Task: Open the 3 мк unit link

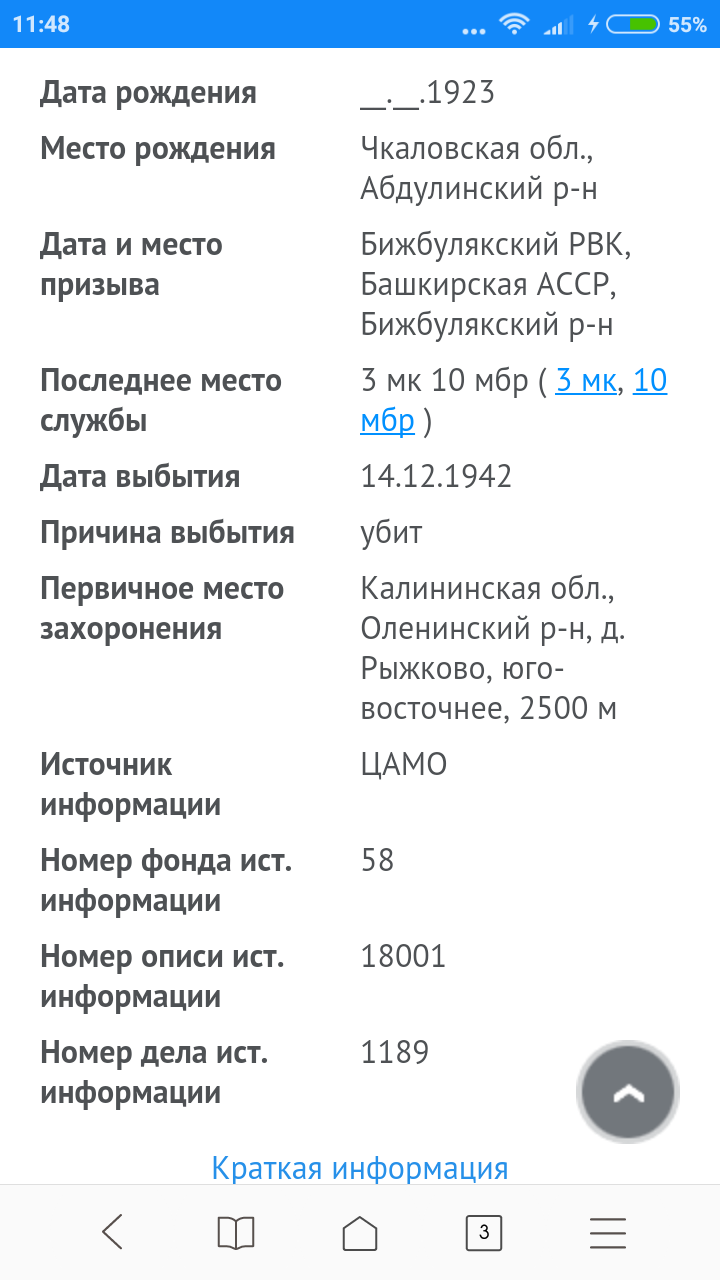Action: click(585, 381)
